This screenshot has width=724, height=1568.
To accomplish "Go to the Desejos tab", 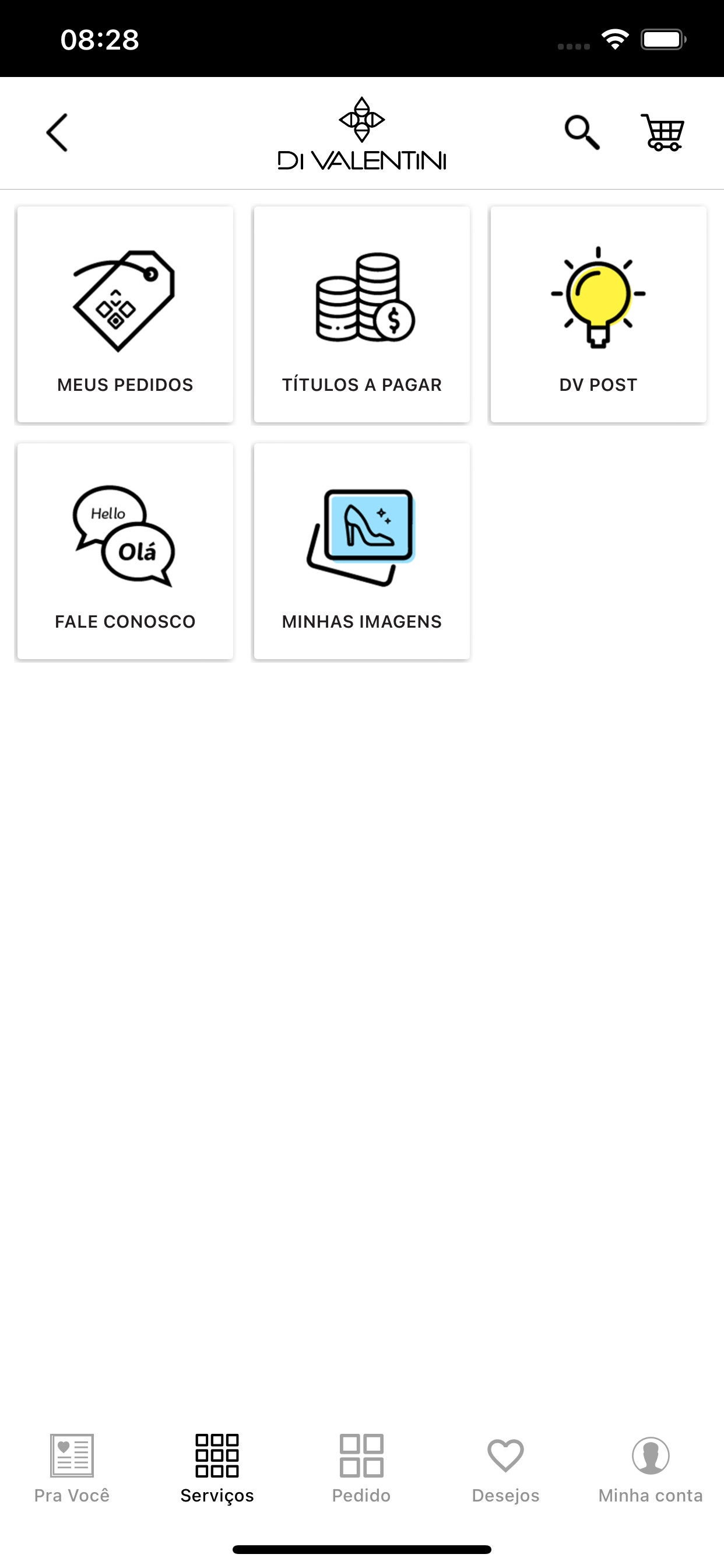I will pyautogui.click(x=505, y=1468).
